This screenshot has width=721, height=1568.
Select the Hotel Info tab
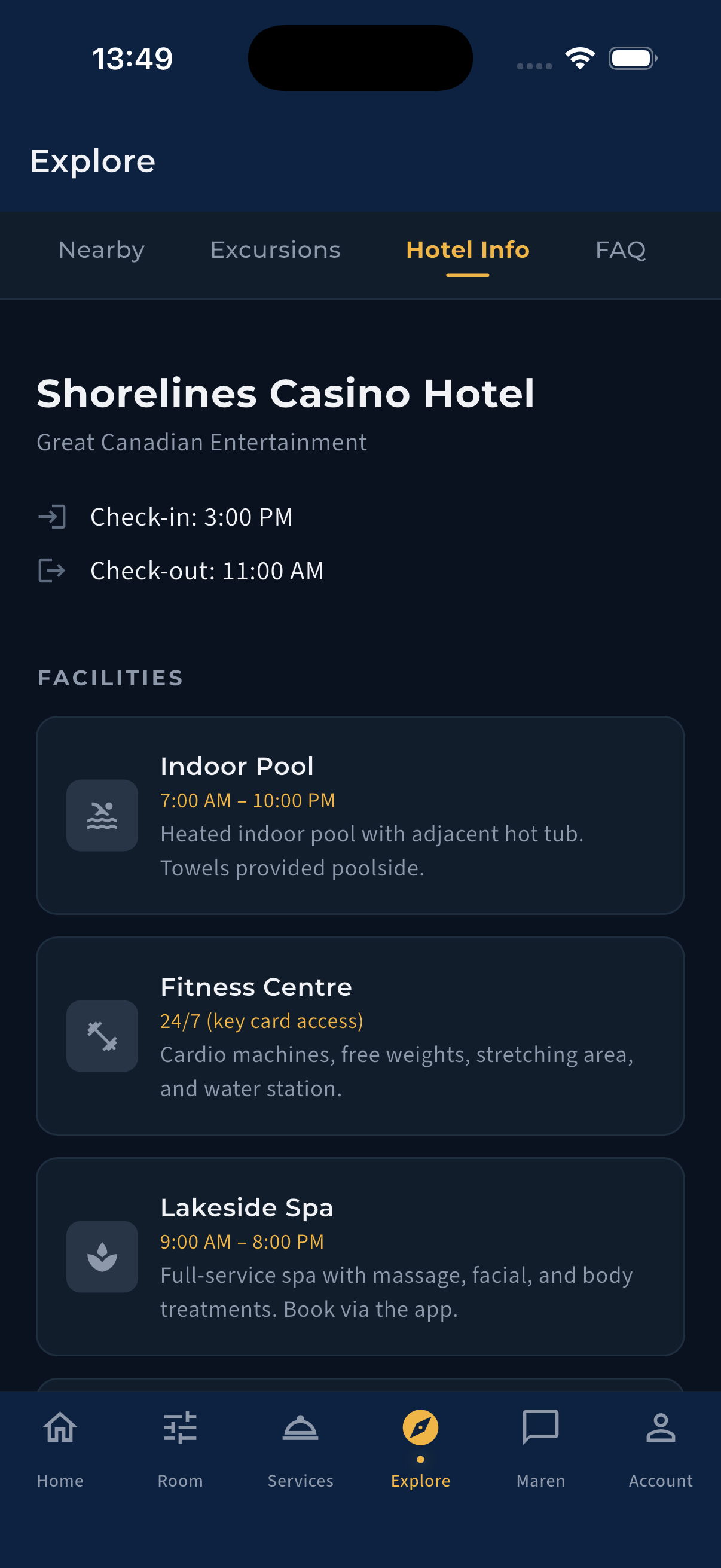click(468, 249)
